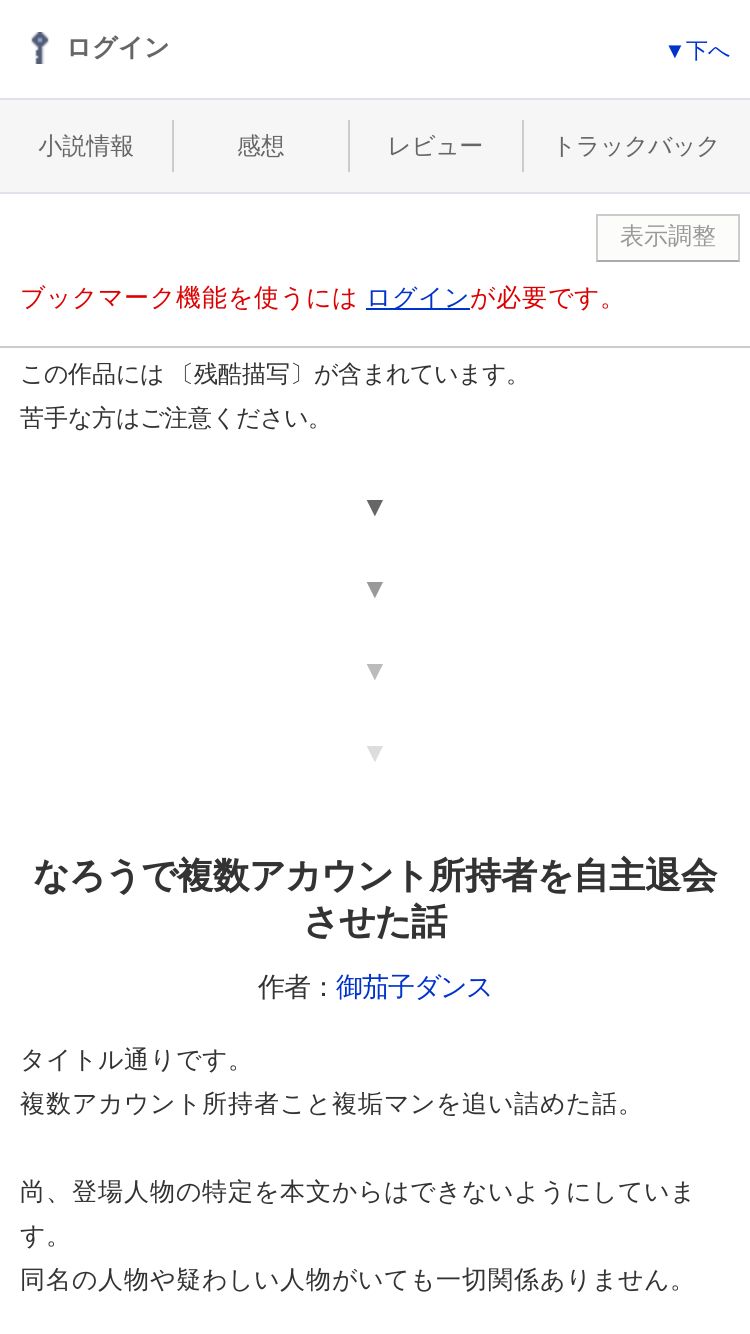This screenshot has width=750, height=1334.
Task: Switch to the 感想 tab
Action: click(261, 146)
